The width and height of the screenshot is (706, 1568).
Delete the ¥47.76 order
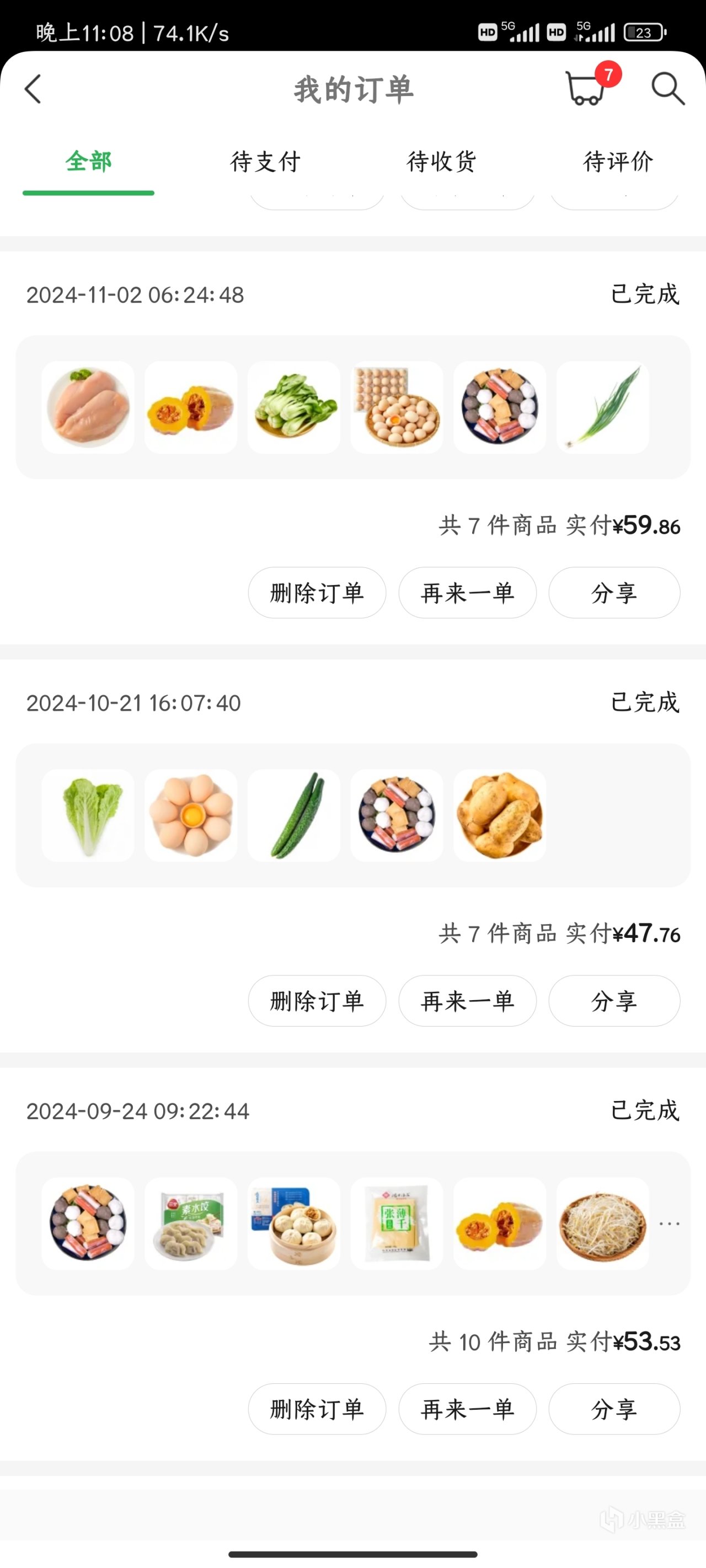(x=317, y=1001)
